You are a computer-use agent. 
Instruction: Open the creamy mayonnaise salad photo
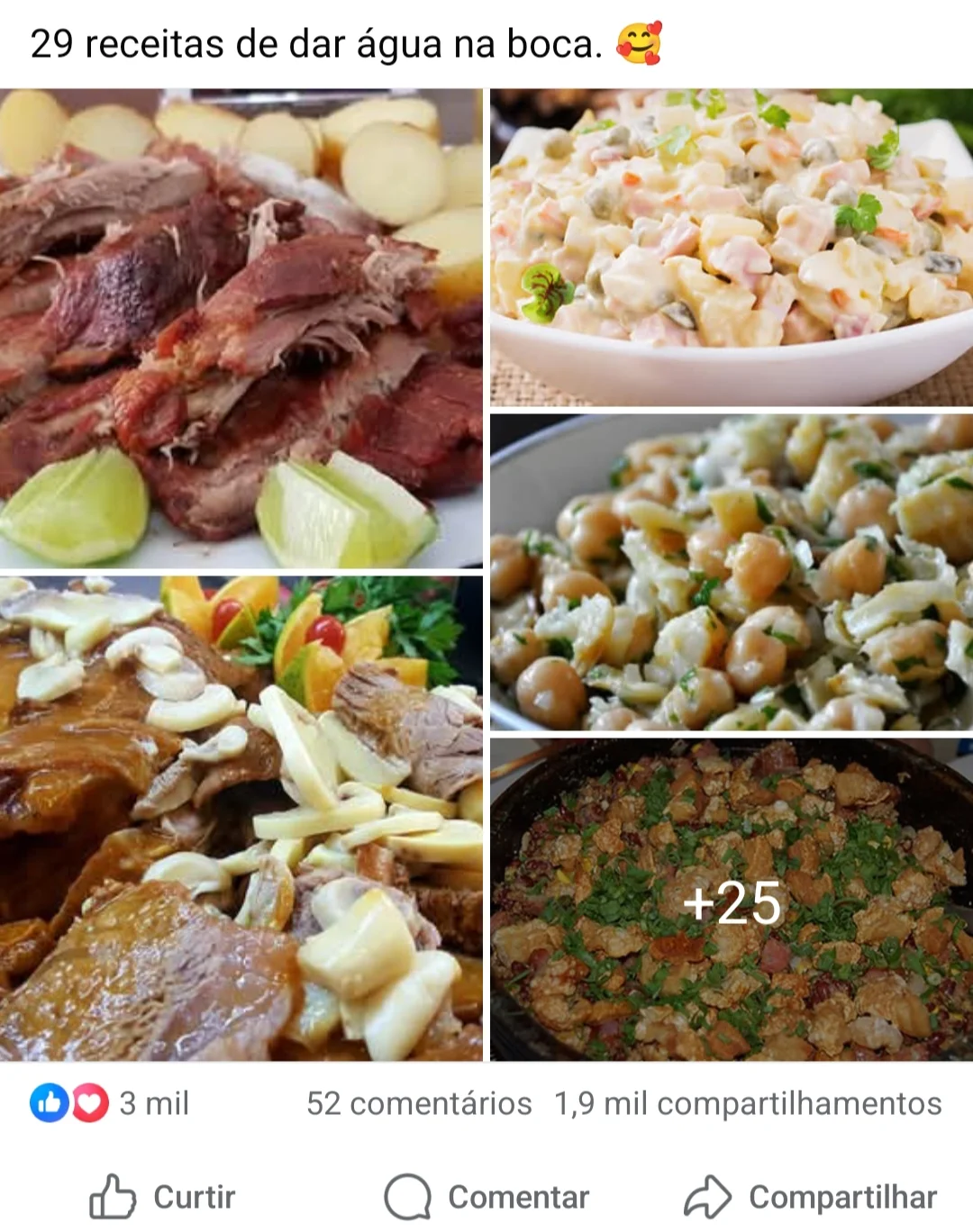[732, 248]
